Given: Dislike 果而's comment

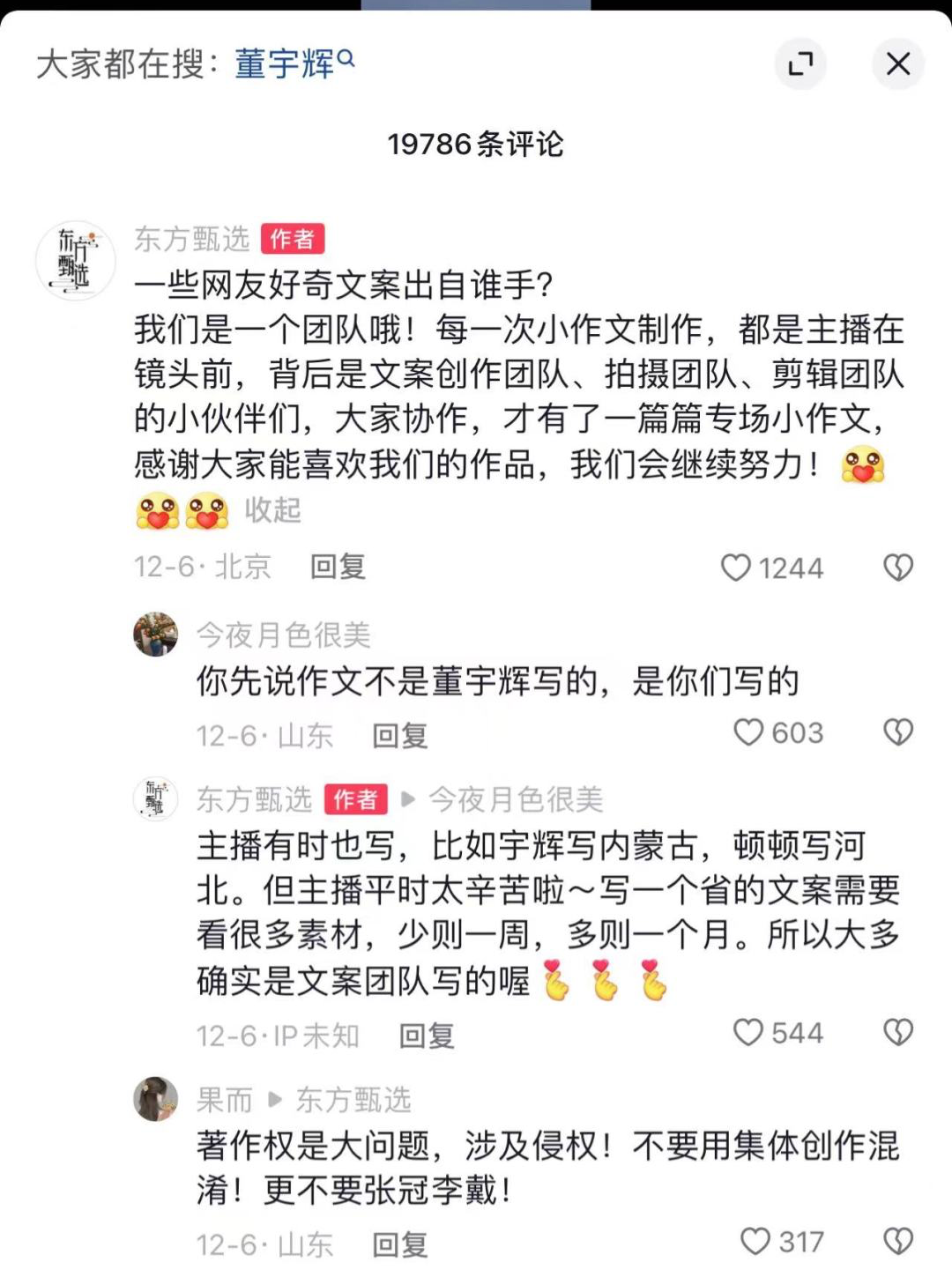Looking at the screenshot, I should pyautogui.click(x=897, y=1242).
